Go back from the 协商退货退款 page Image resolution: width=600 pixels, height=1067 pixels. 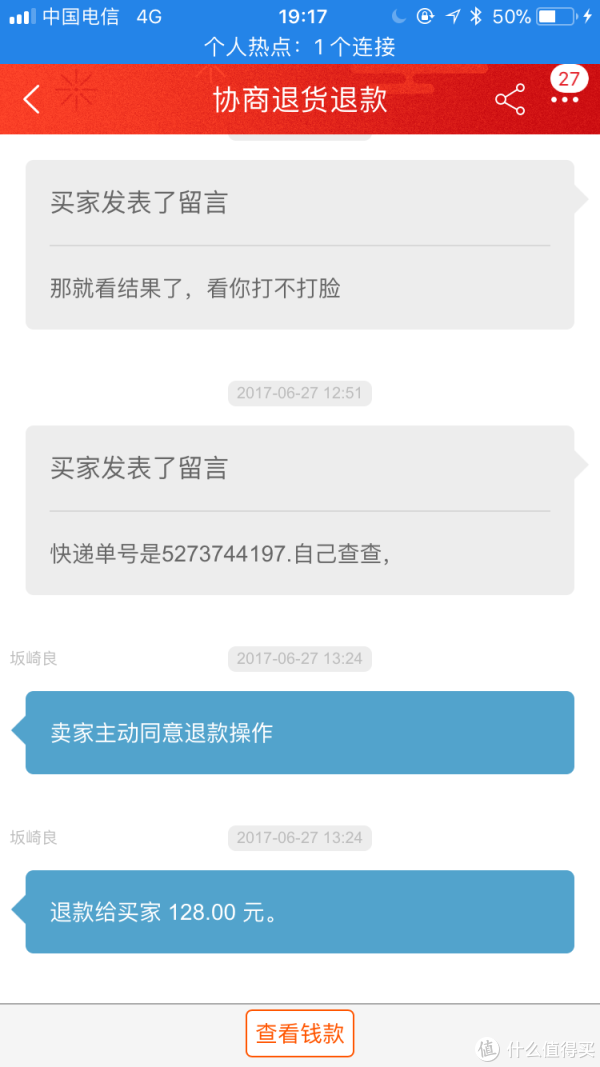point(32,99)
